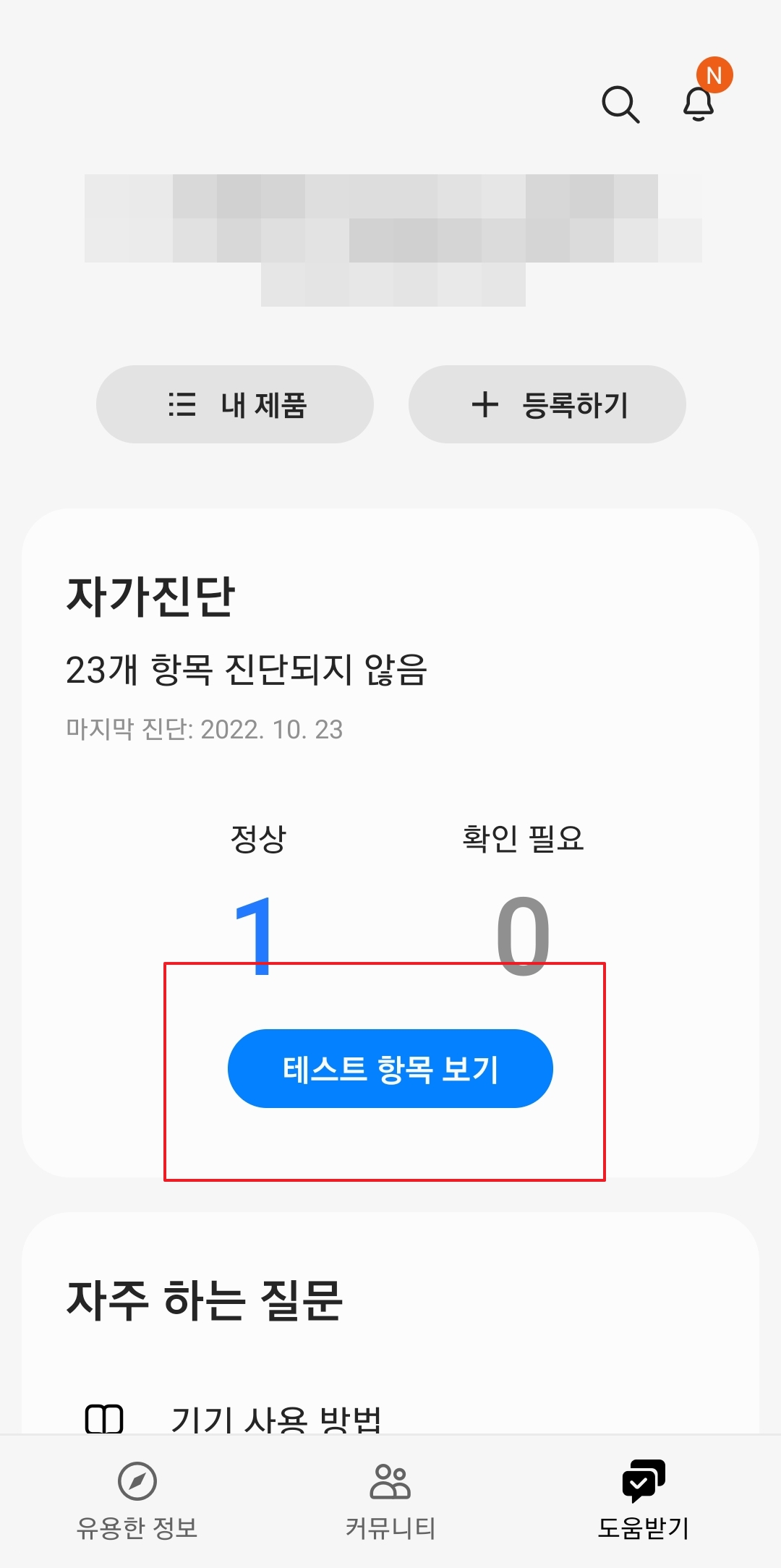
Task: Tap 등록하기 to register a product
Action: [x=547, y=405]
